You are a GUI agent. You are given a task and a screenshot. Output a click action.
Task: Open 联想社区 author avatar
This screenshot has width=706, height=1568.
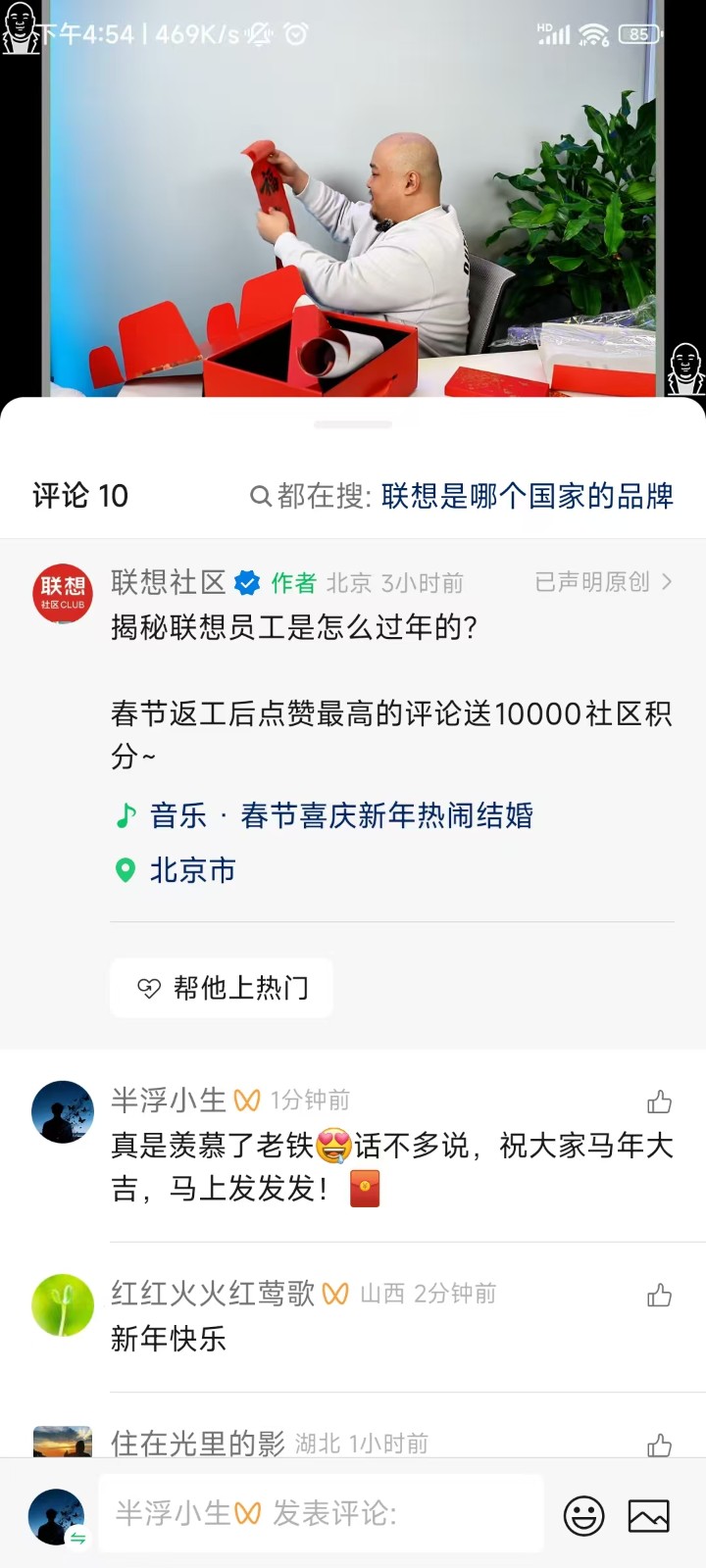[63, 593]
